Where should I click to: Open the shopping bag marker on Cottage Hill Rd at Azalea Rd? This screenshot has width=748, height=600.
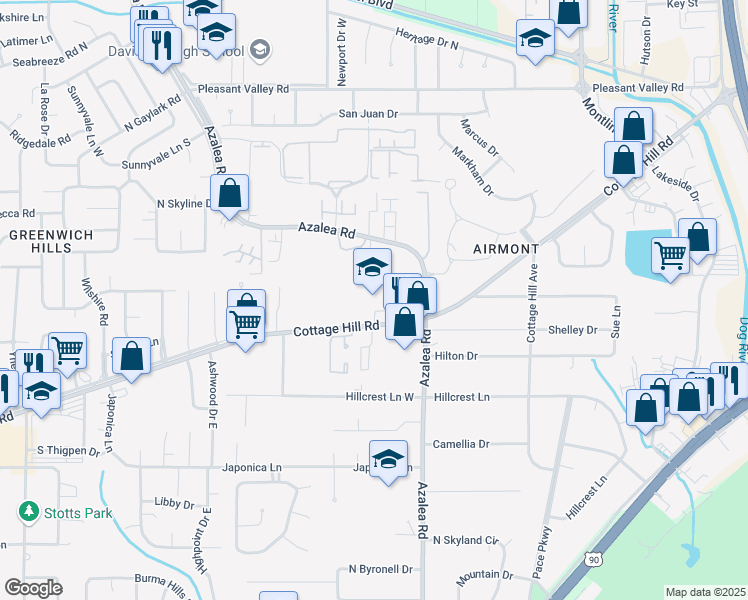click(405, 324)
